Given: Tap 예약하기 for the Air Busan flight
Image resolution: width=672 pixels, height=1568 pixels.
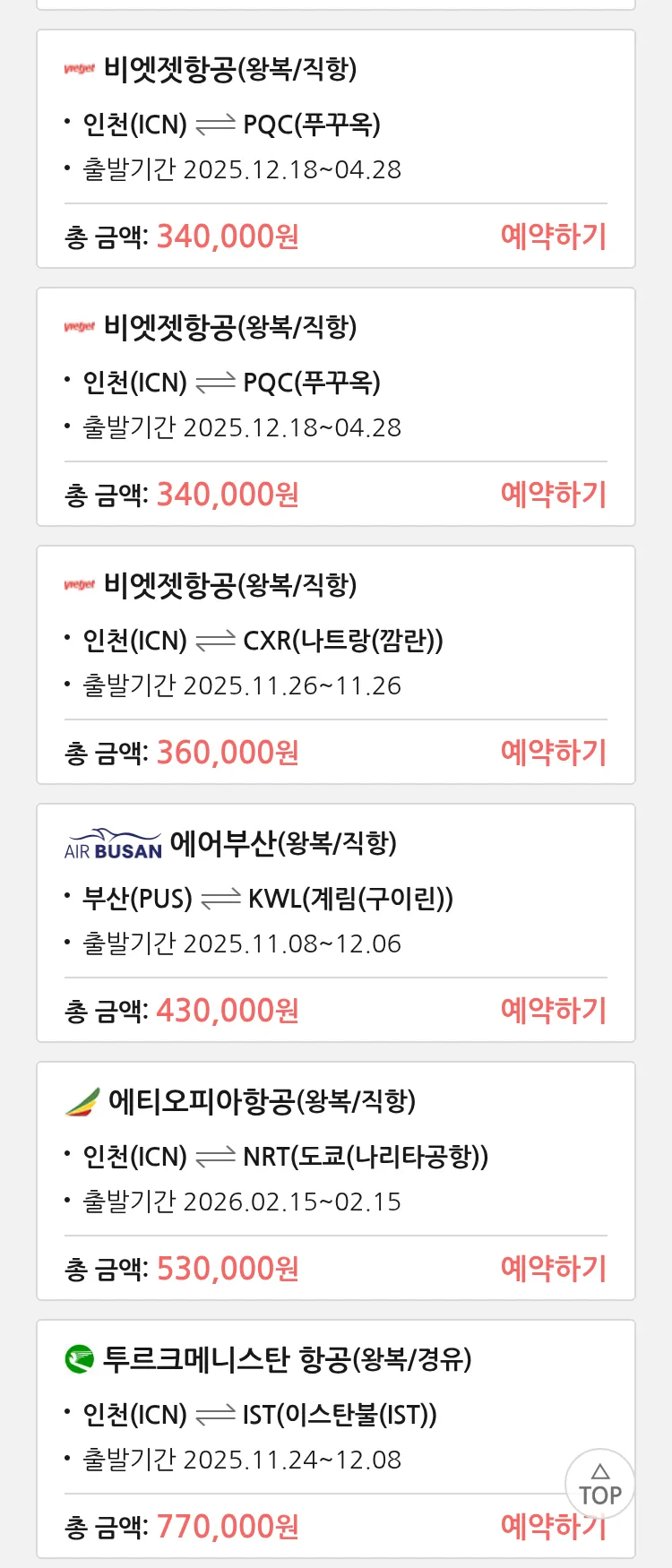Looking at the screenshot, I should tap(553, 1011).
